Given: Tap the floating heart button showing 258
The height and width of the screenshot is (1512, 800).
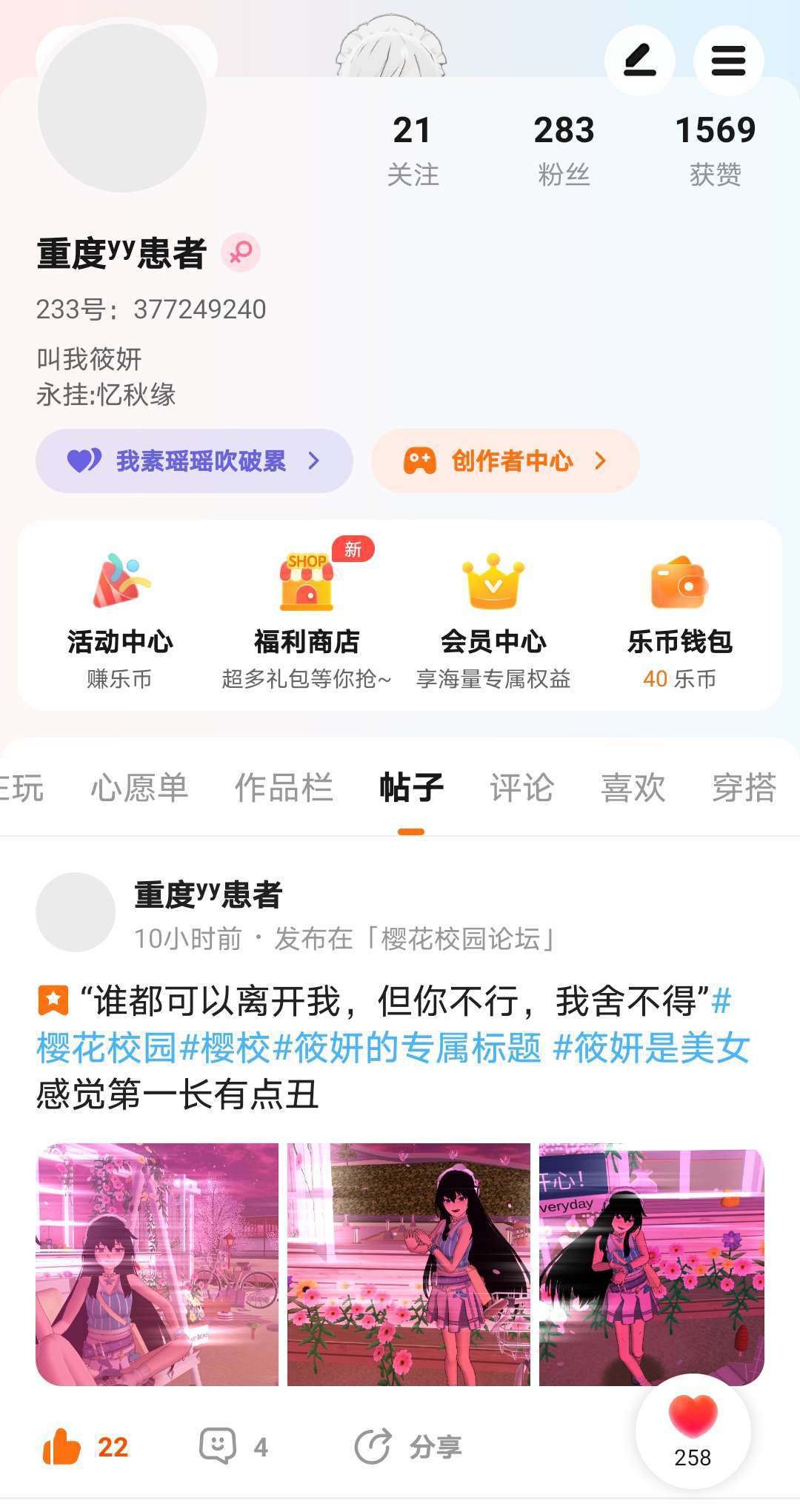Looking at the screenshot, I should 693,1431.
